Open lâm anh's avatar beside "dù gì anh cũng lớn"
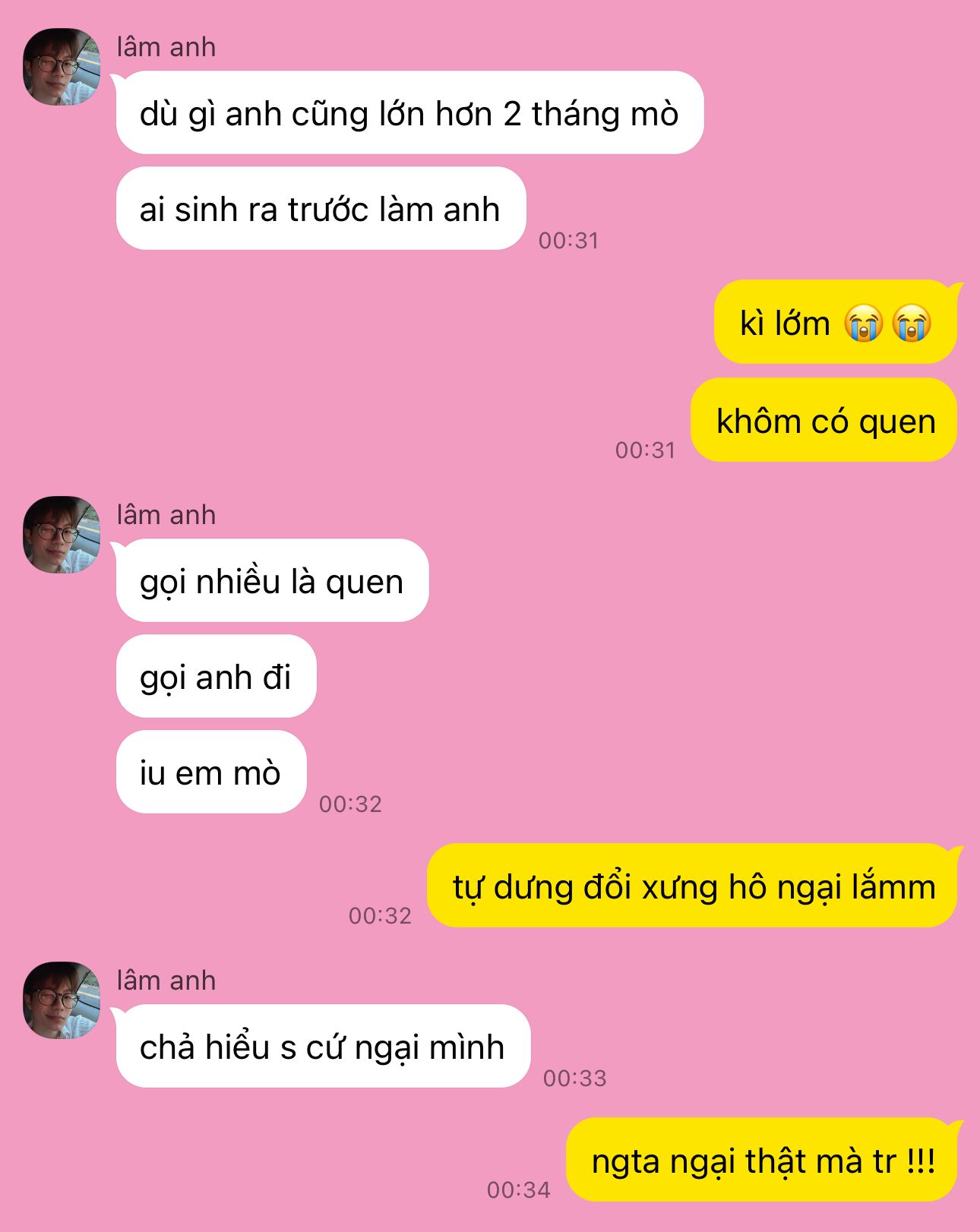980x1232 pixels. coord(62,67)
